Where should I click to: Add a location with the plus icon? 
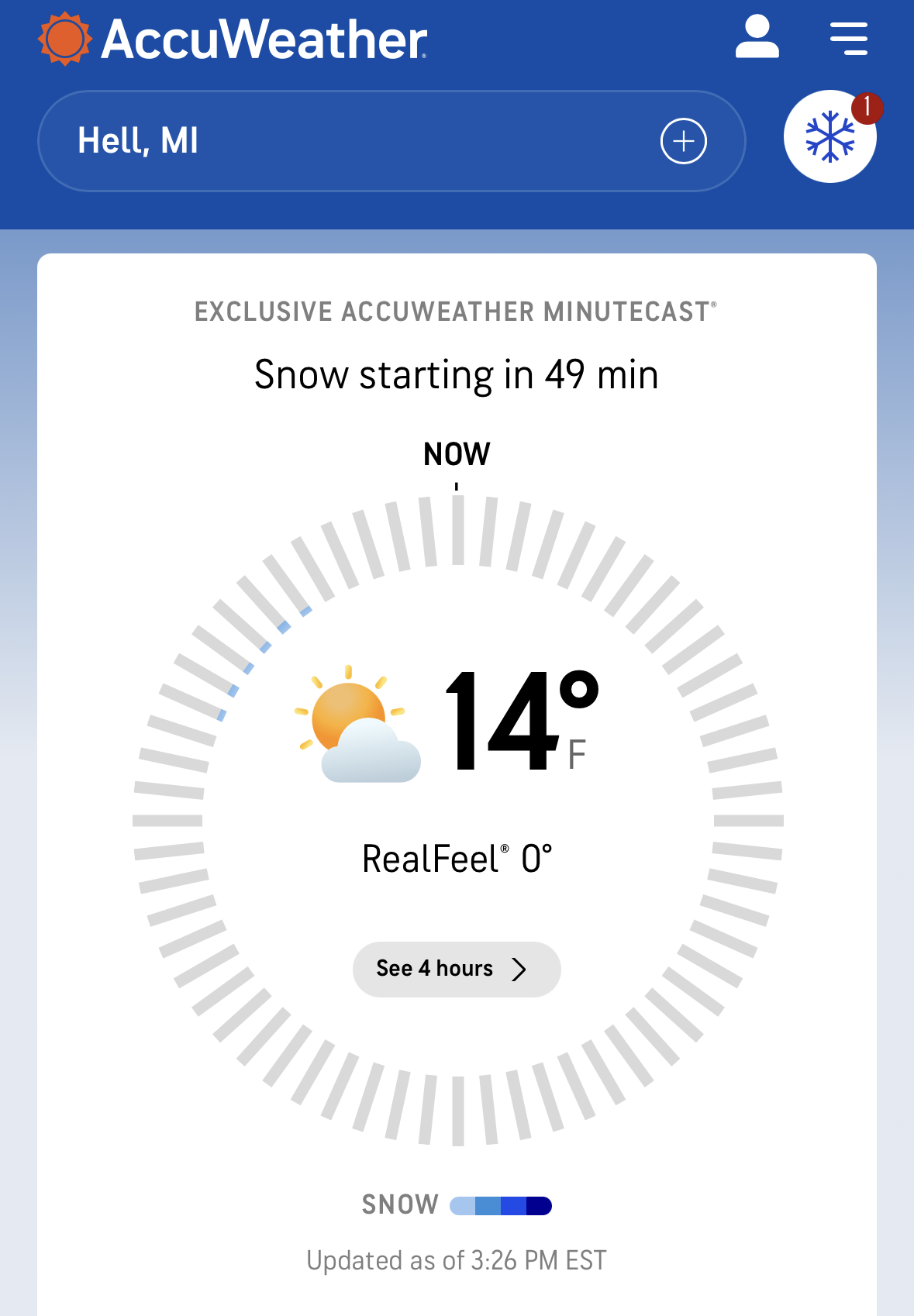[x=683, y=141]
